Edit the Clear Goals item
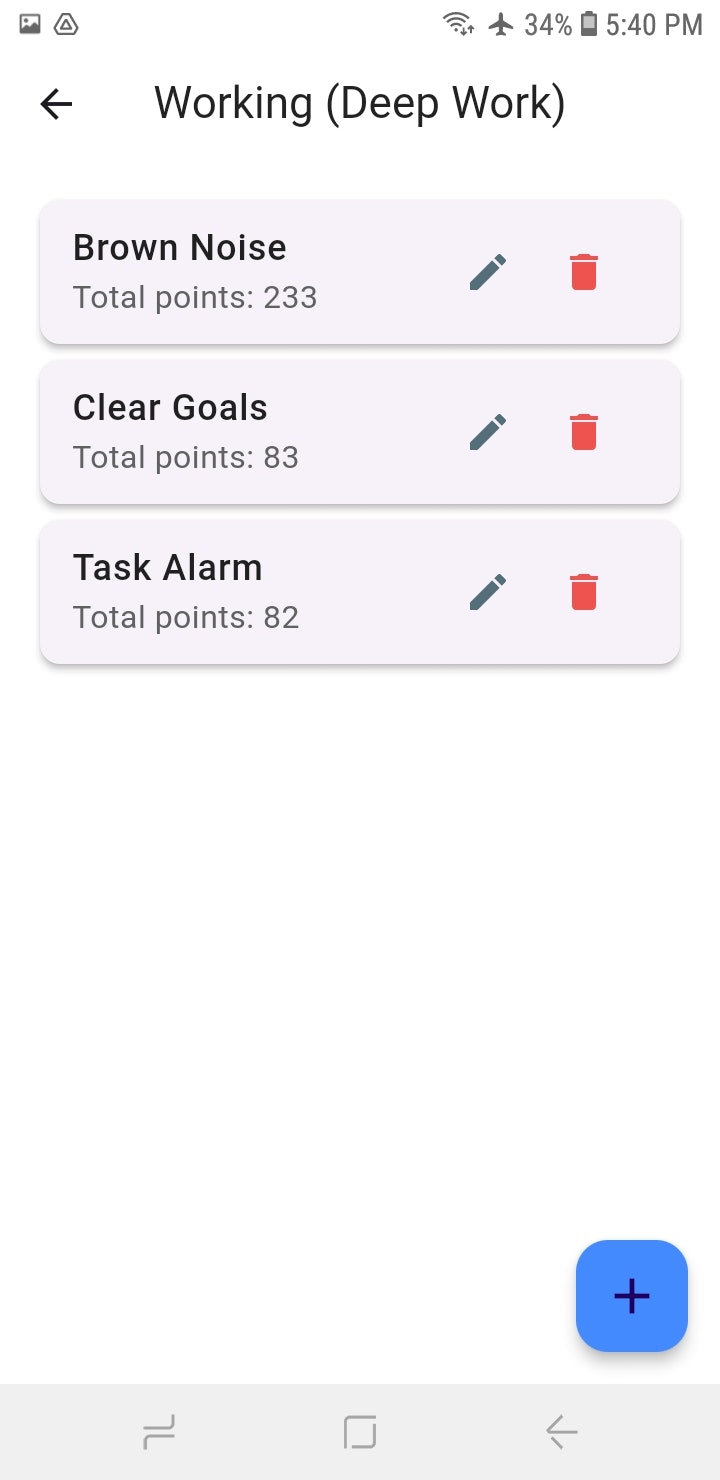Viewport: 720px width, 1480px height. pyautogui.click(x=488, y=432)
